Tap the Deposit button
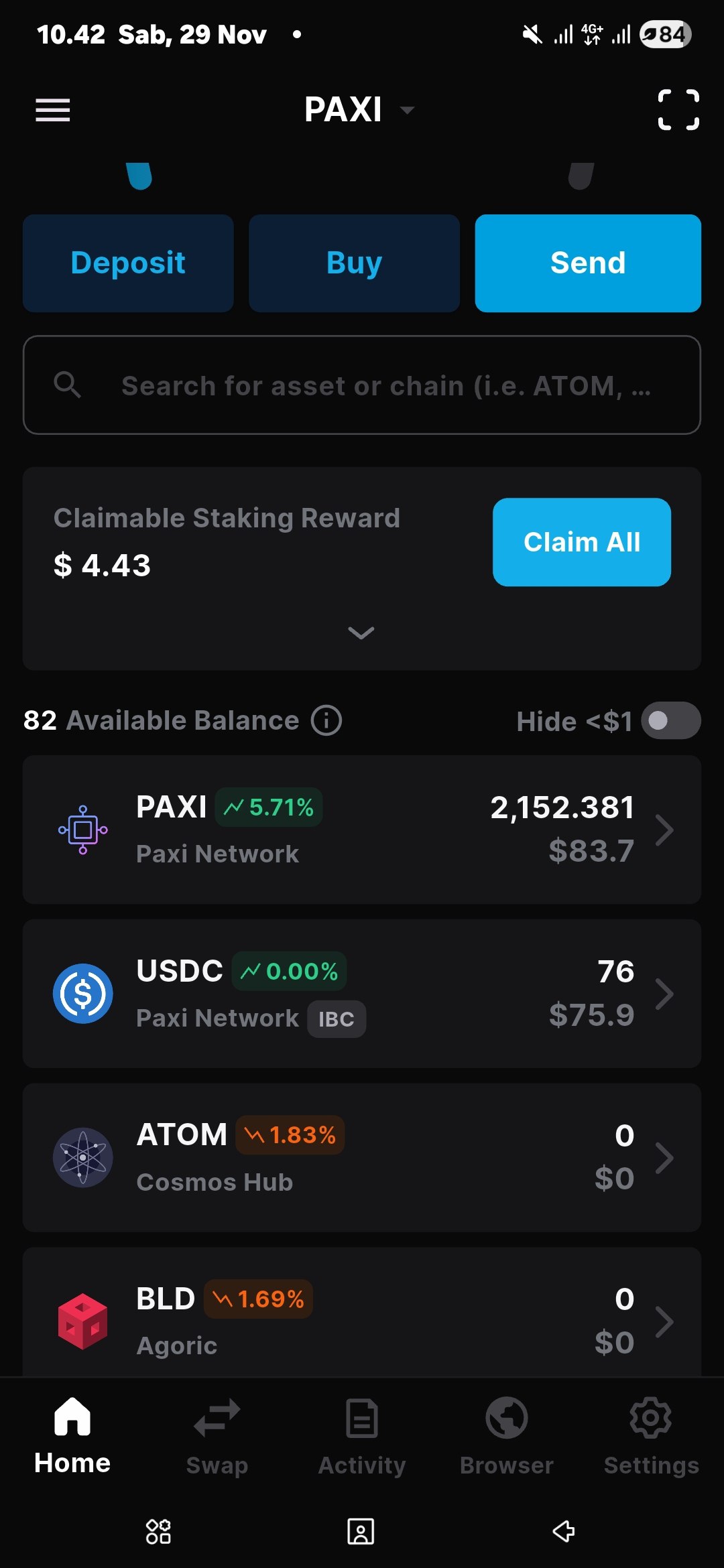 point(128,263)
